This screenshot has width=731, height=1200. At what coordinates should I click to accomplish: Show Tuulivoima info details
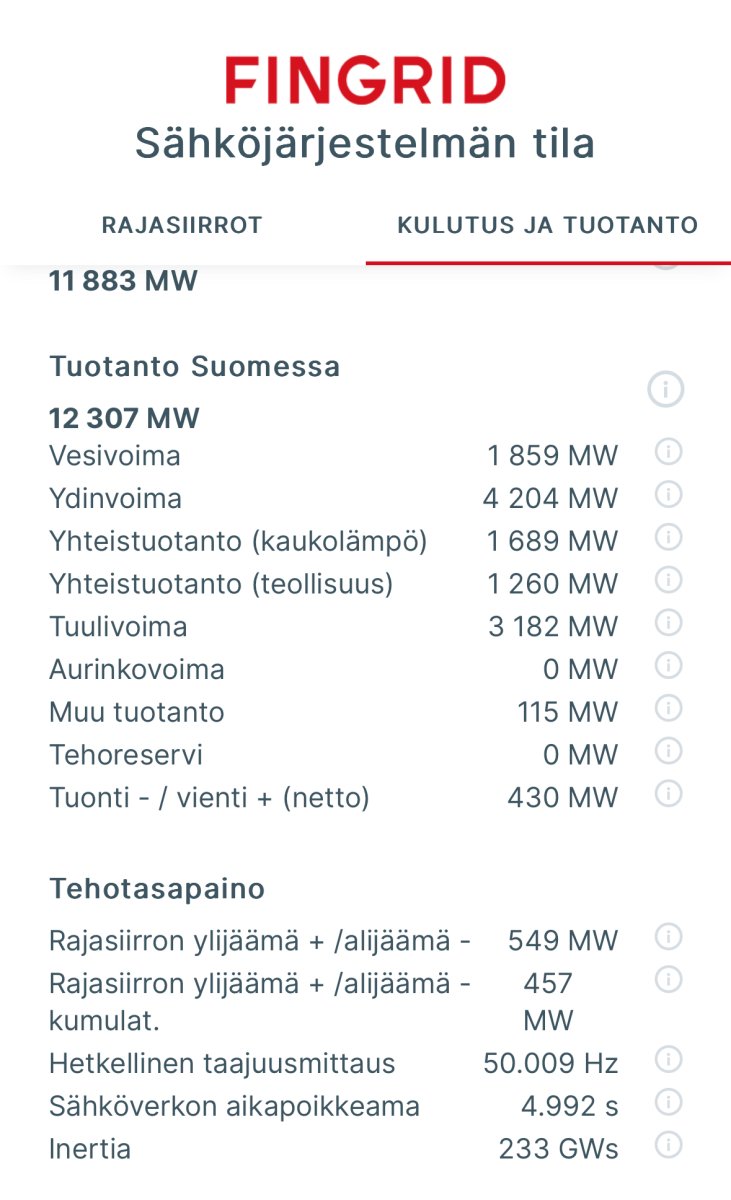pos(668,623)
